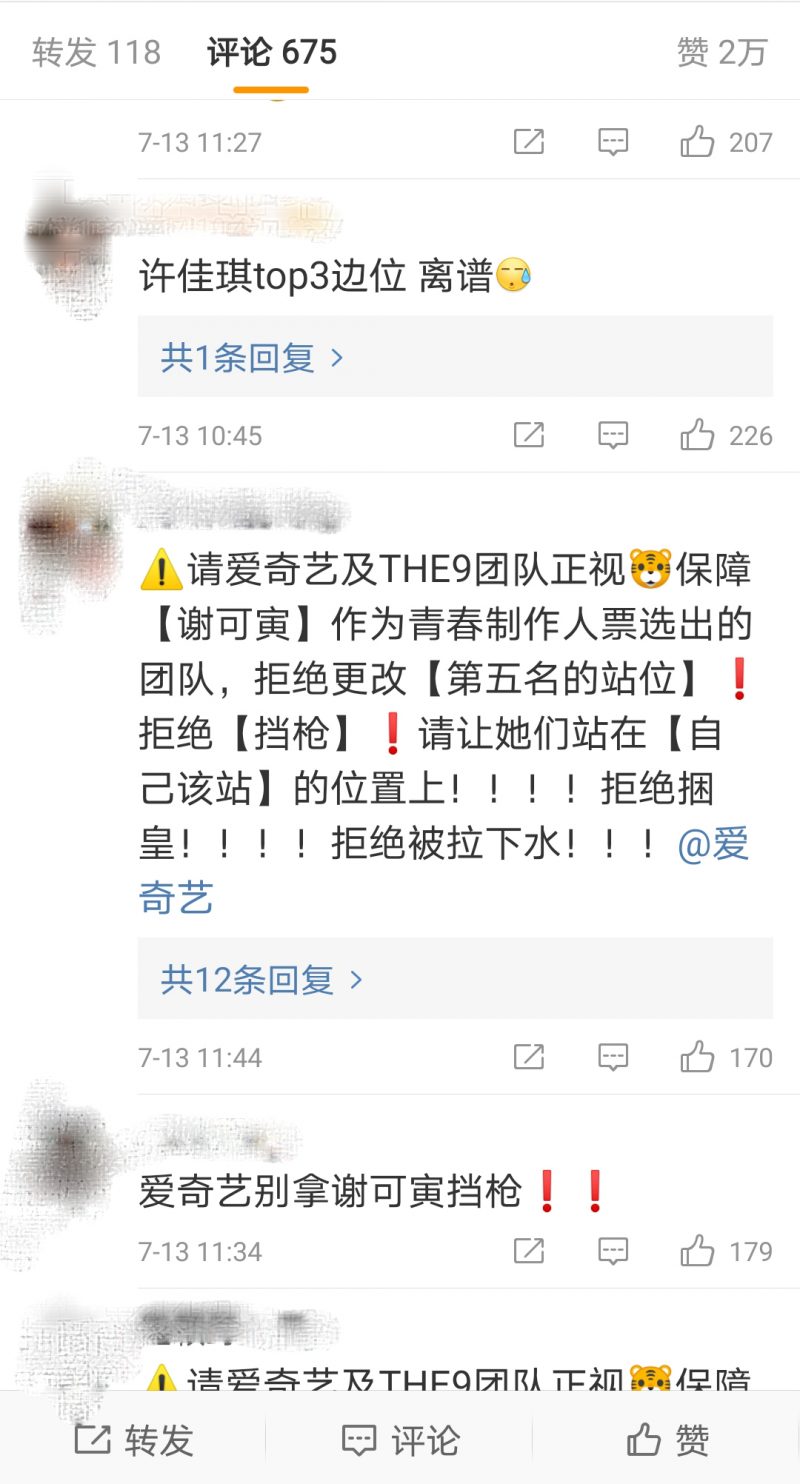Open the @爱奇艺 mention link
800x1484 pixels.
pyautogui.click(x=712, y=846)
